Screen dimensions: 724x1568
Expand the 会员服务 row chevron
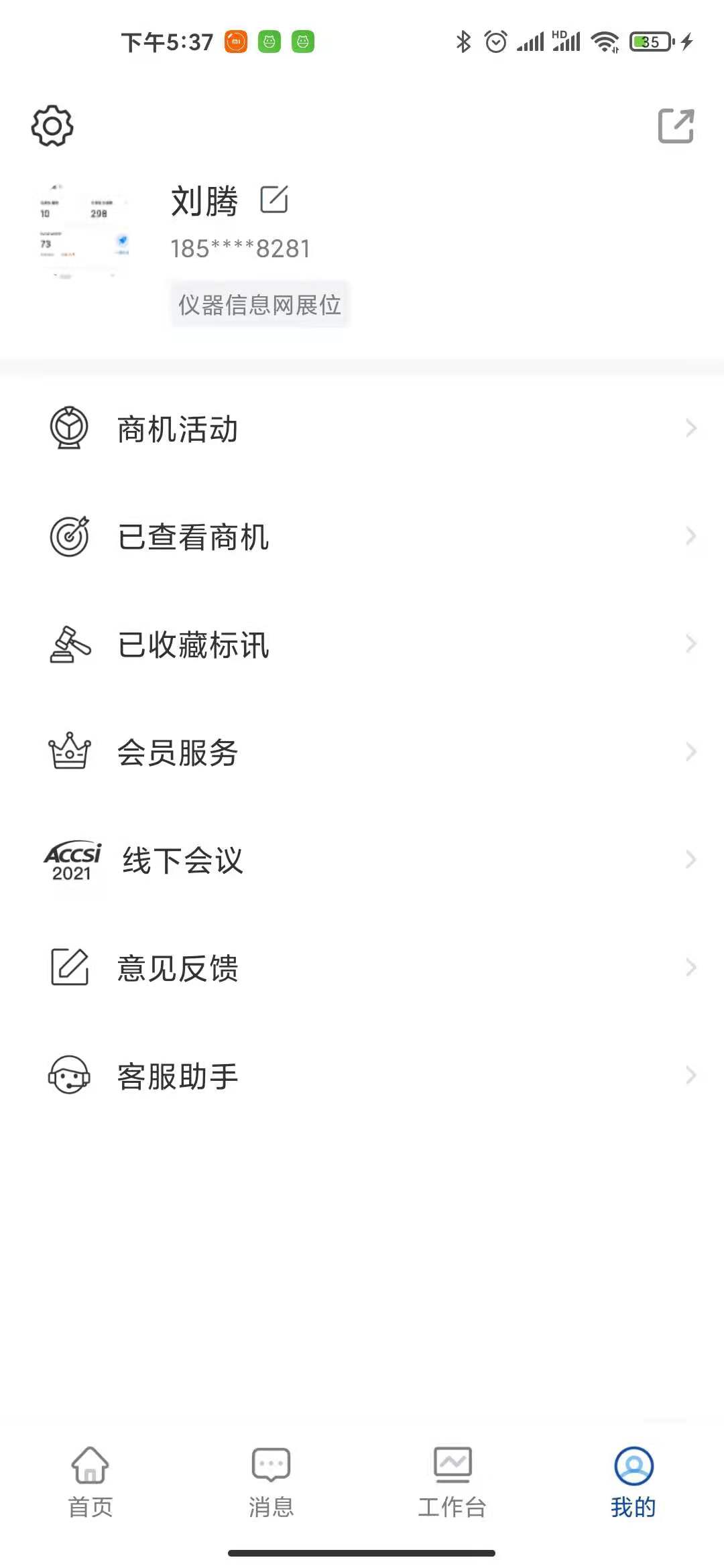point(692,752)
